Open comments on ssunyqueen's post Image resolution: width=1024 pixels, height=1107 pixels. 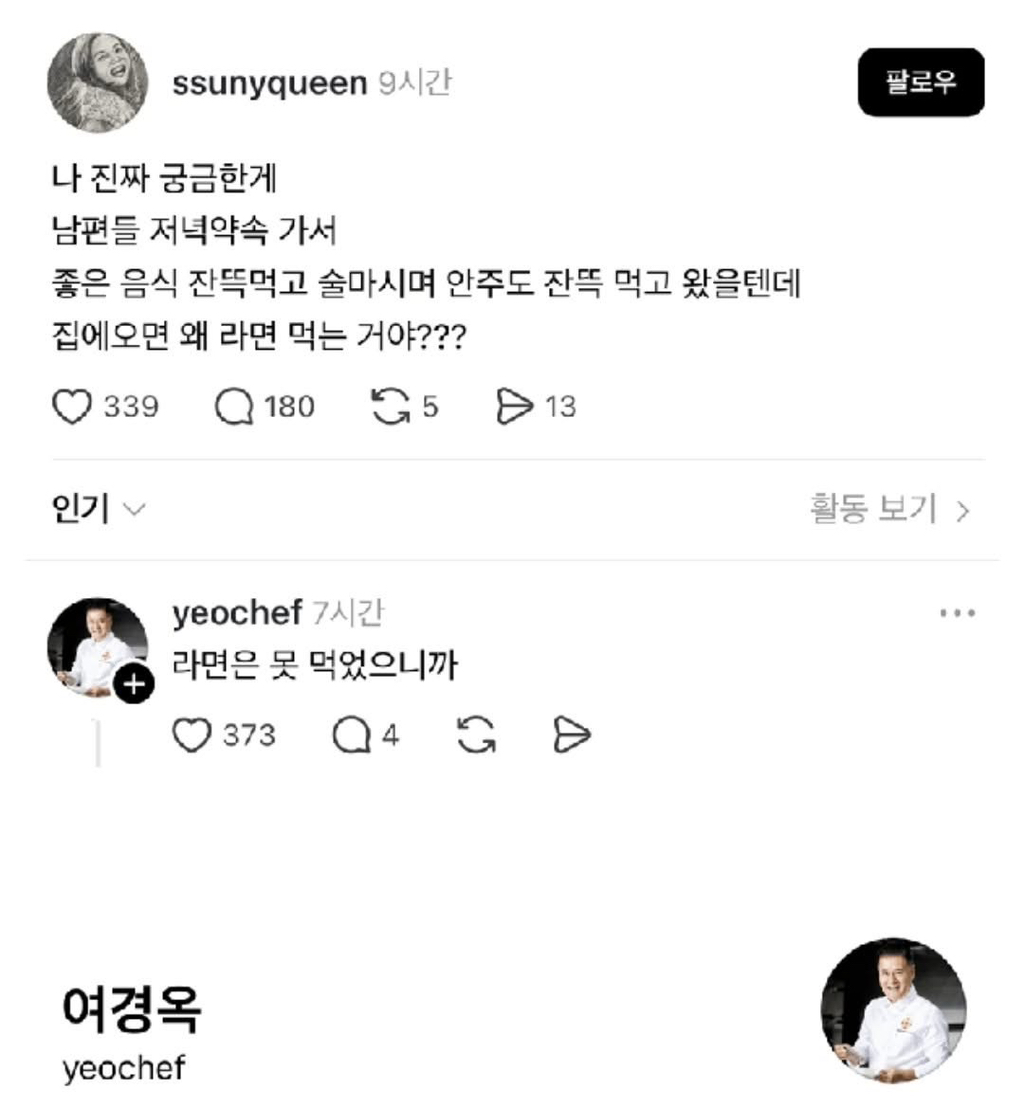(234, 407)
